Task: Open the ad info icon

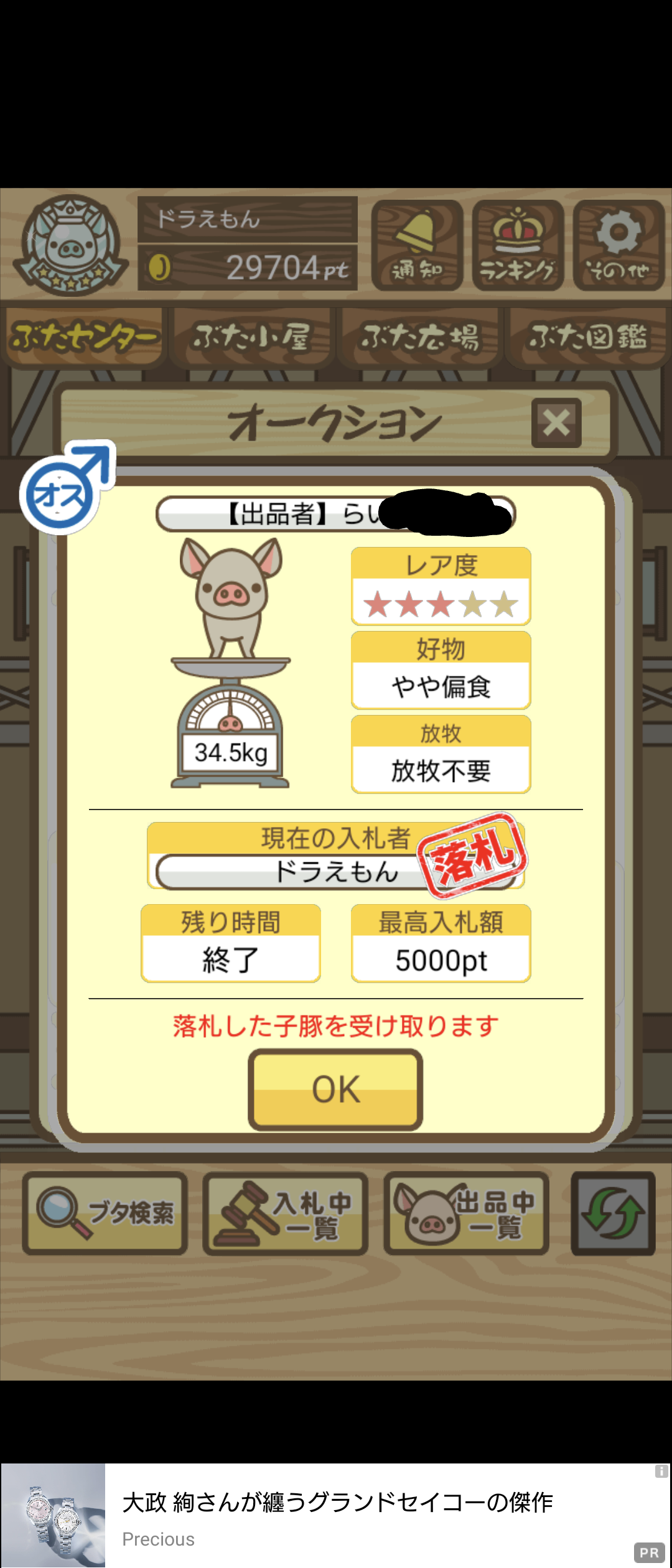Action: coord(661,1471)
